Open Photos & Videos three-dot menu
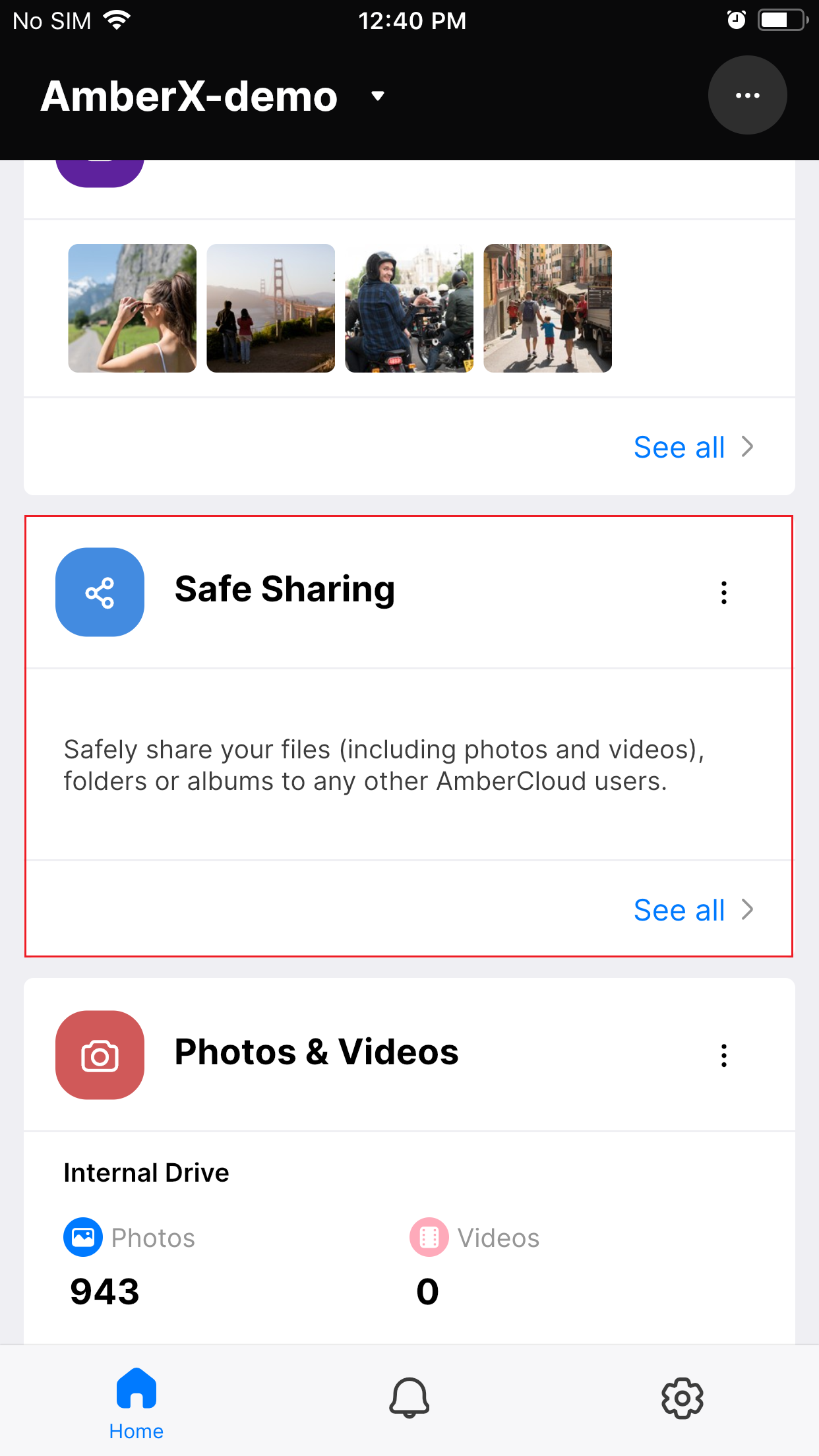 click(x=724, y=1055)
